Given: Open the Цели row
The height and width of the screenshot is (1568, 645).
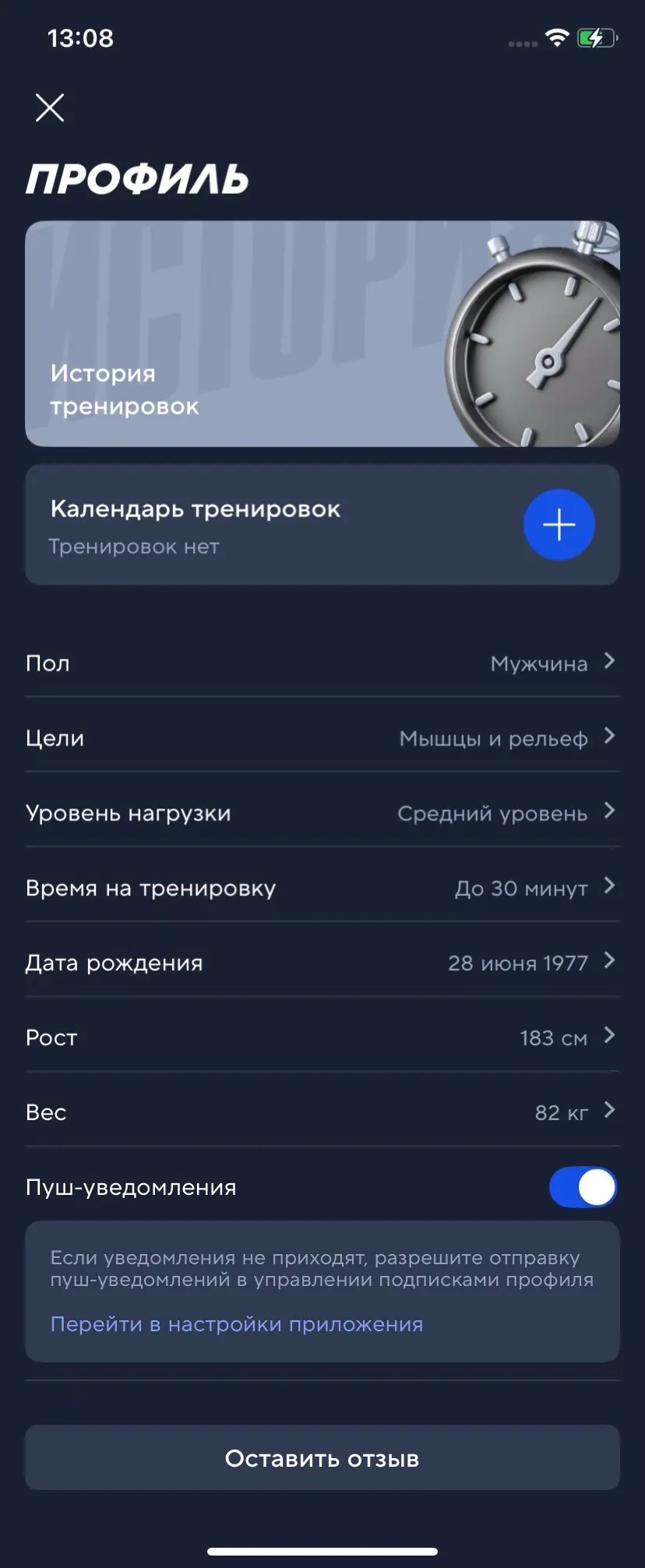Looking at the screenshot, I should 322,738.
